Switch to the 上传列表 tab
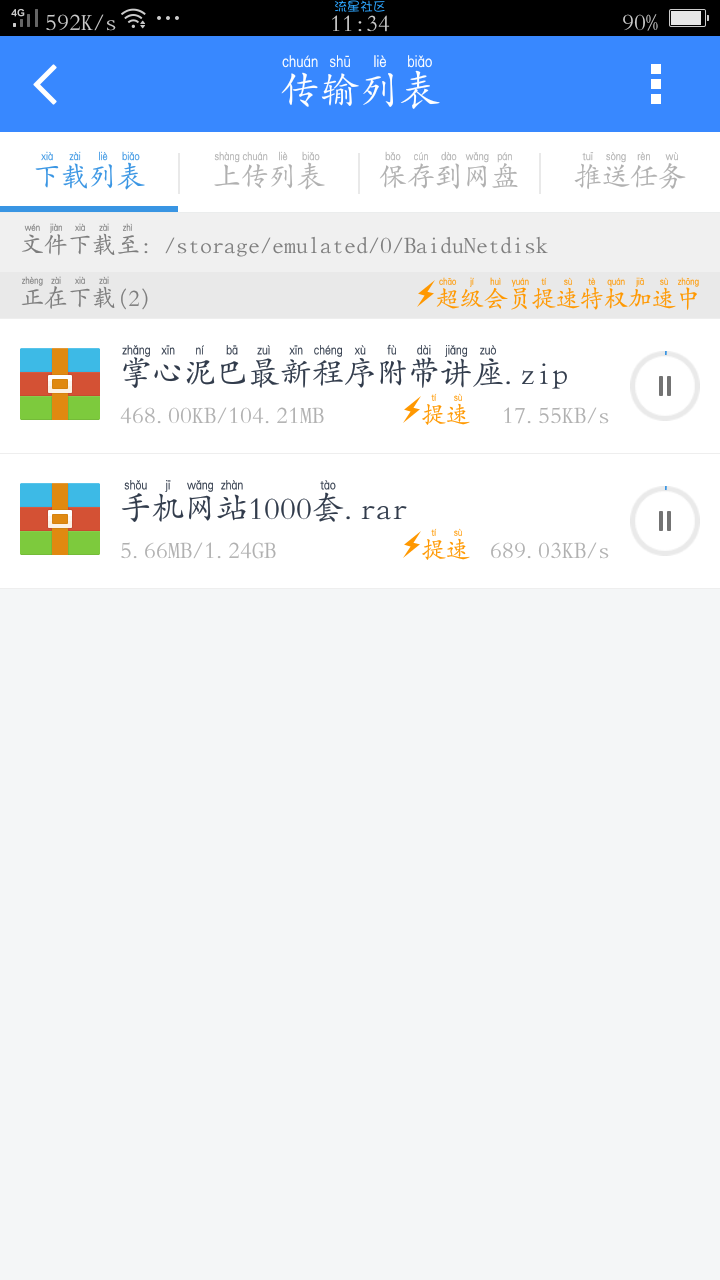720x1280 pixels. click(x=269, y=172)
